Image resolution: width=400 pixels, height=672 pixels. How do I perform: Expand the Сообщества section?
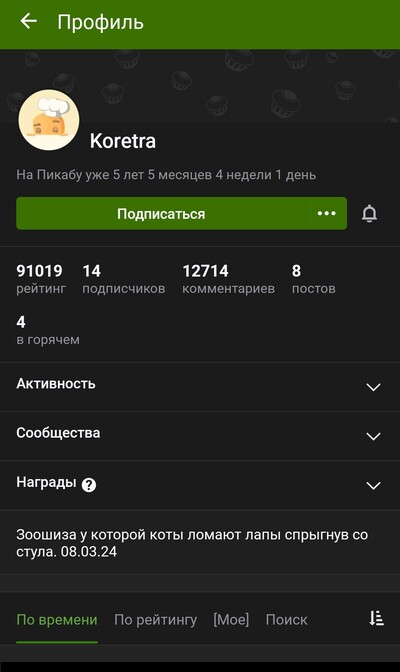[x=200, y=436]
